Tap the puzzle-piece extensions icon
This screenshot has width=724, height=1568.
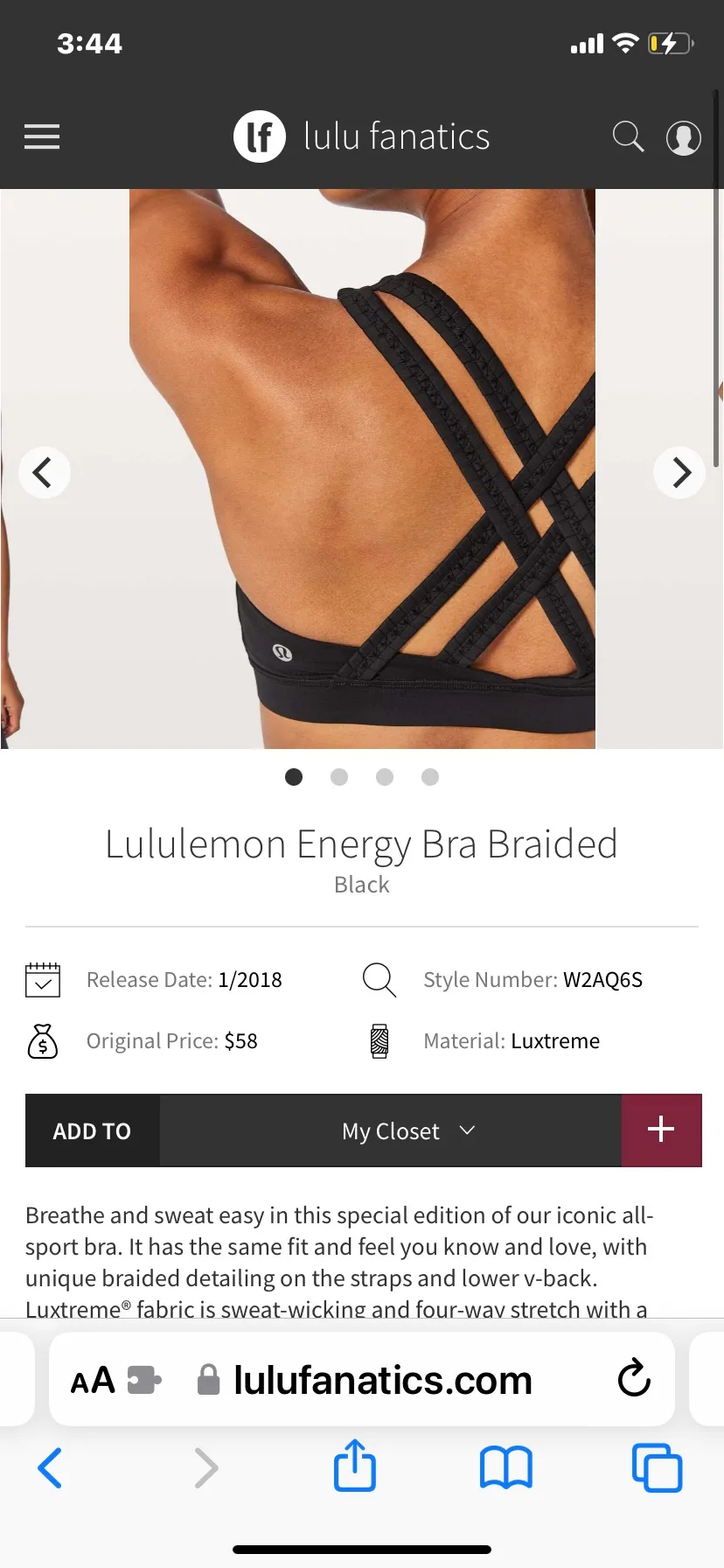click(x=145, y=1379)
